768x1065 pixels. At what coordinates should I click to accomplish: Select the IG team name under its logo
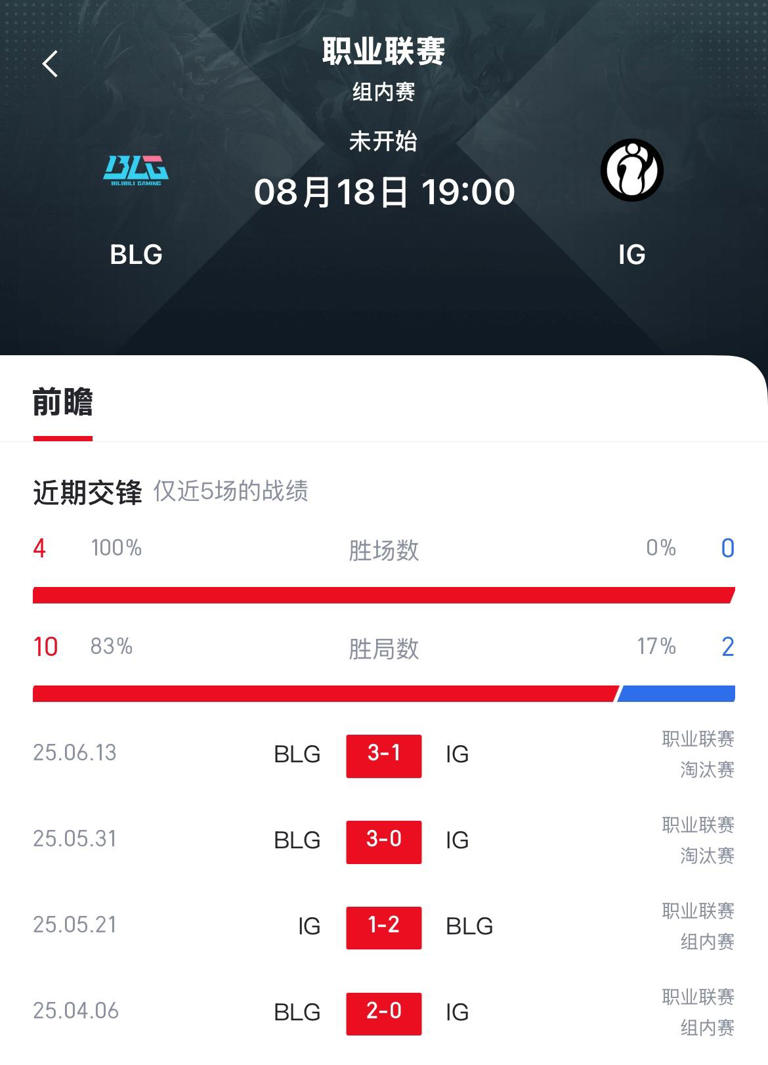(x=632, y=254)
